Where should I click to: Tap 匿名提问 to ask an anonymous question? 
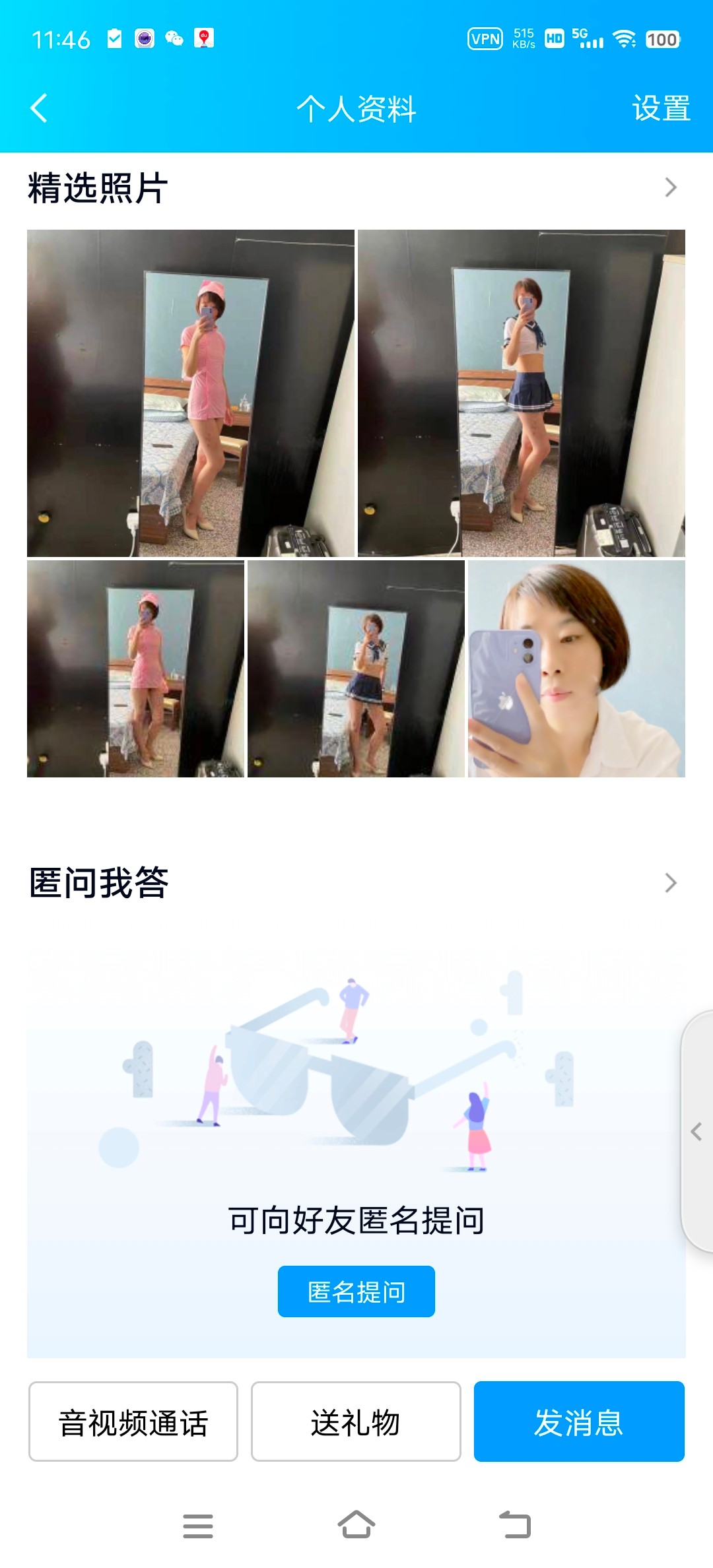356,1291
